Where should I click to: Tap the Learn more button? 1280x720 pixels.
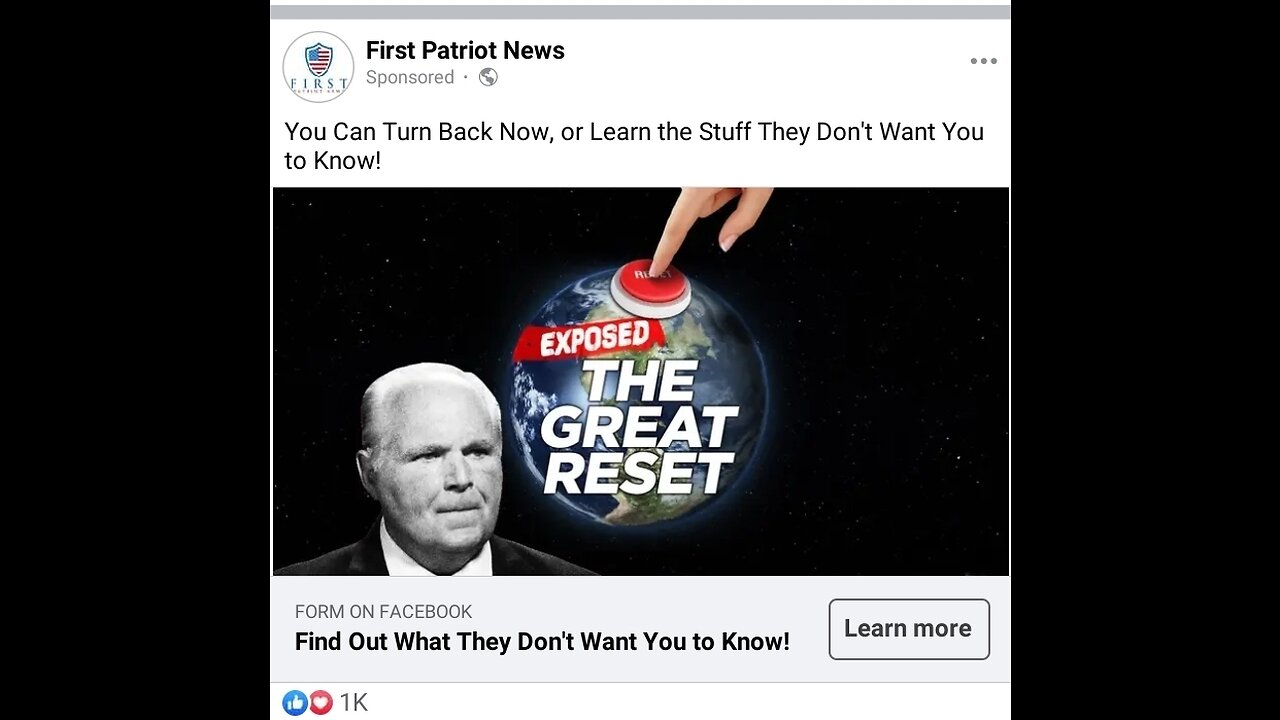point(908,629)
